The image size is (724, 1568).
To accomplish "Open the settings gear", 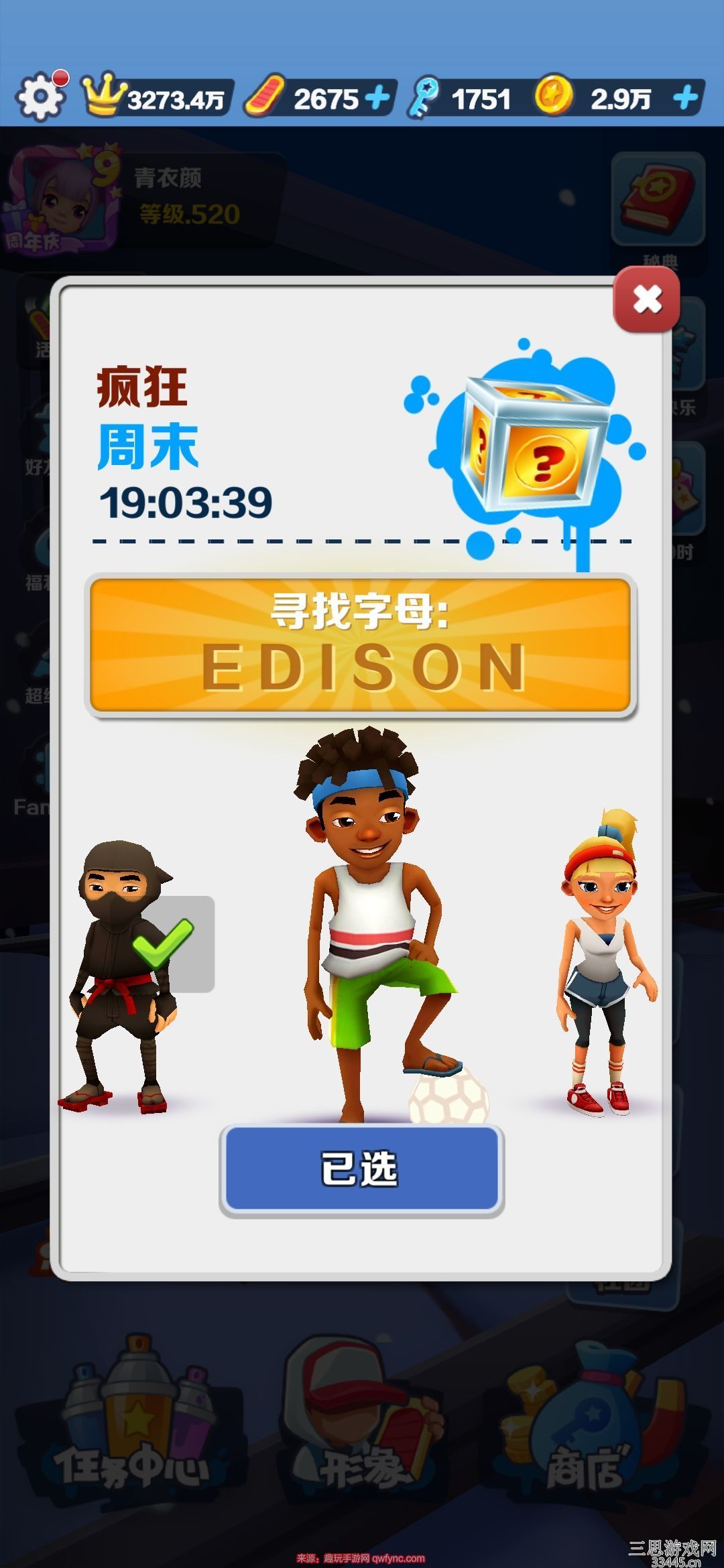I will (x=41, y=97).
